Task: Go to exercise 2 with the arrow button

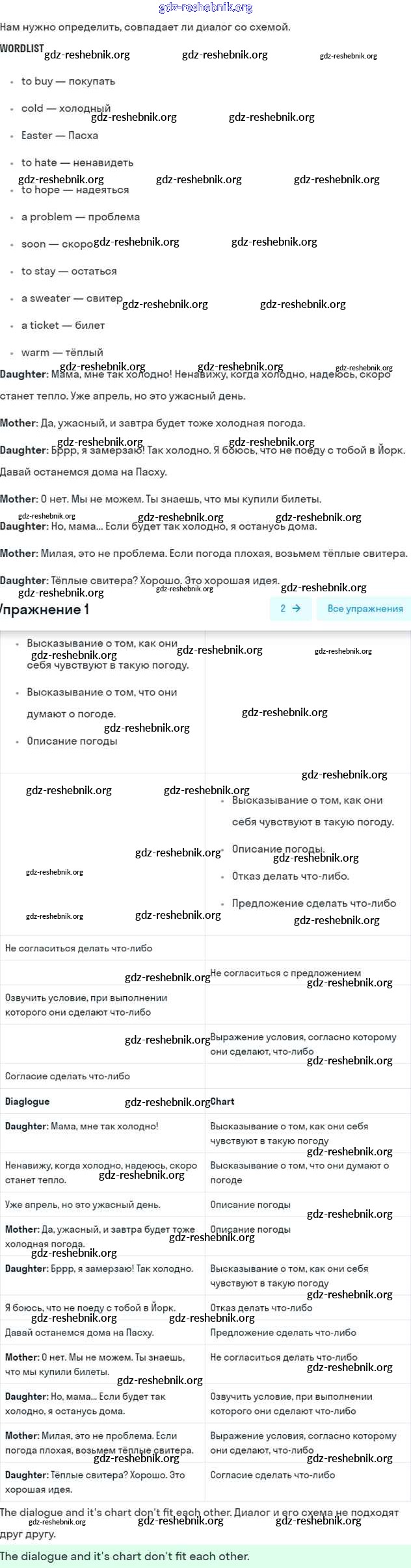Action: (x=290, y=609)
